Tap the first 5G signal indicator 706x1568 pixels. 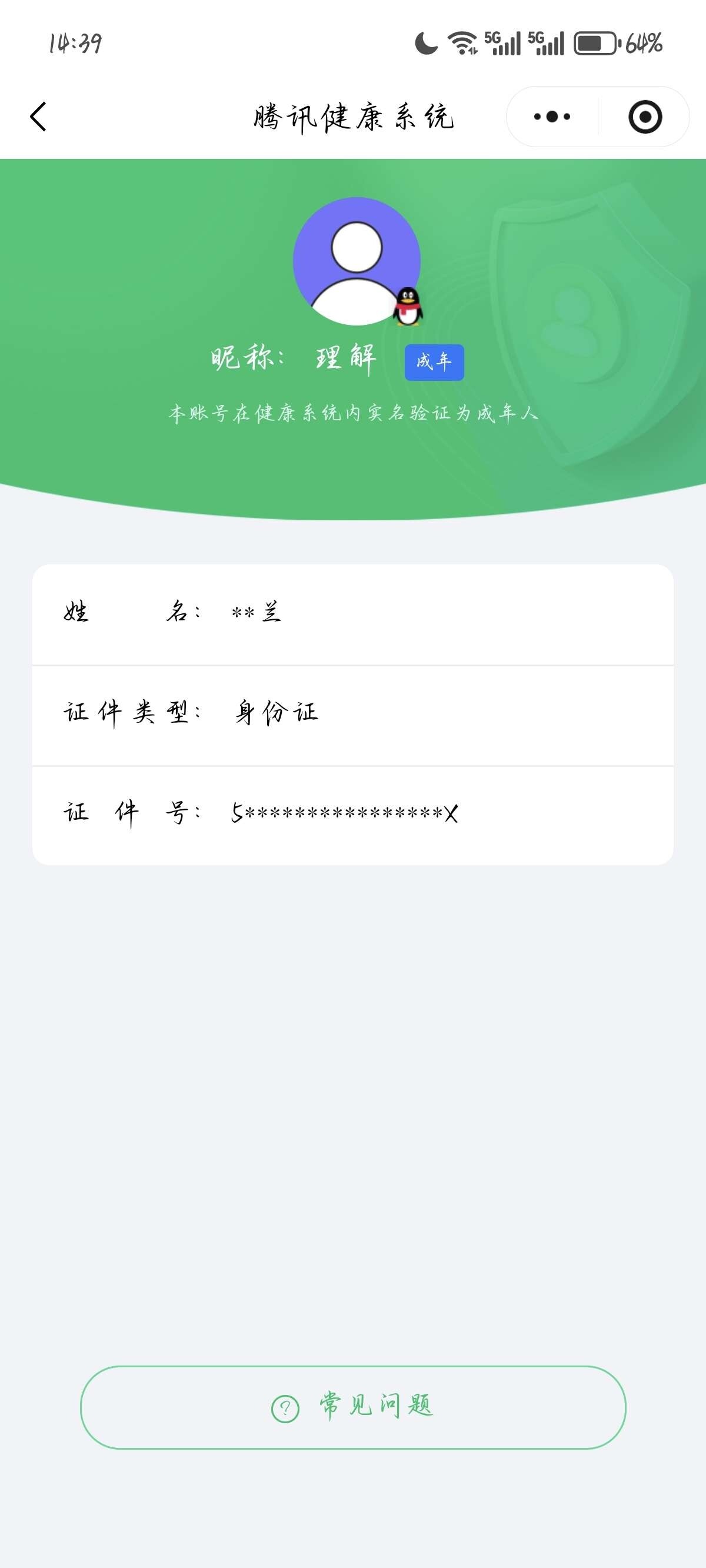click(501, 42)
